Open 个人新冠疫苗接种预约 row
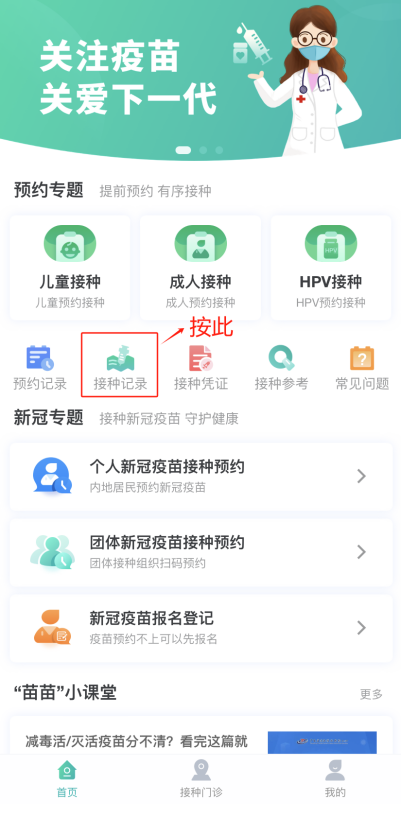The height and width of the screenshot is (817, 401). [201, 477]
